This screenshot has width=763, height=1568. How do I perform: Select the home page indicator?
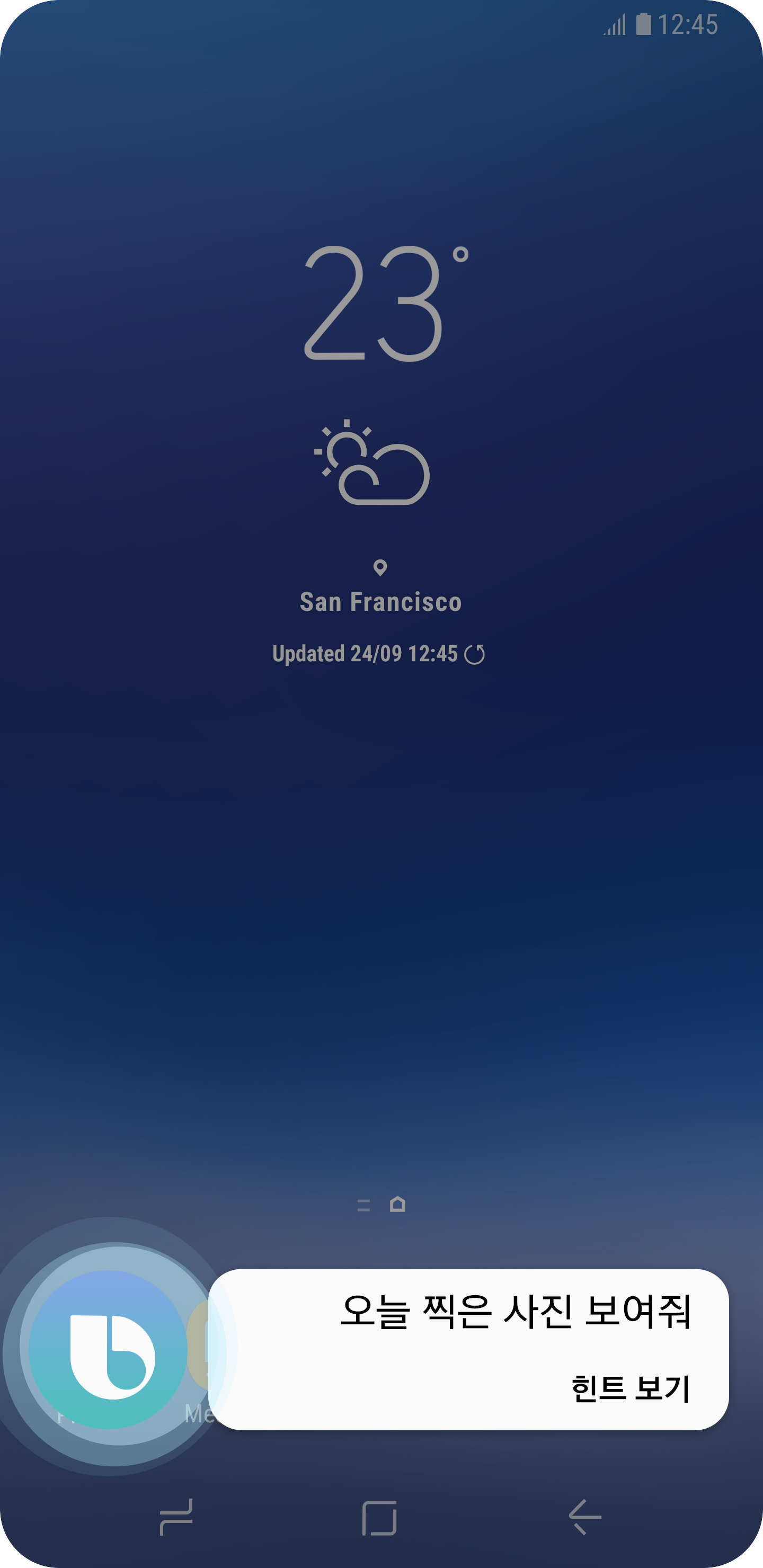click(397, 1204)
